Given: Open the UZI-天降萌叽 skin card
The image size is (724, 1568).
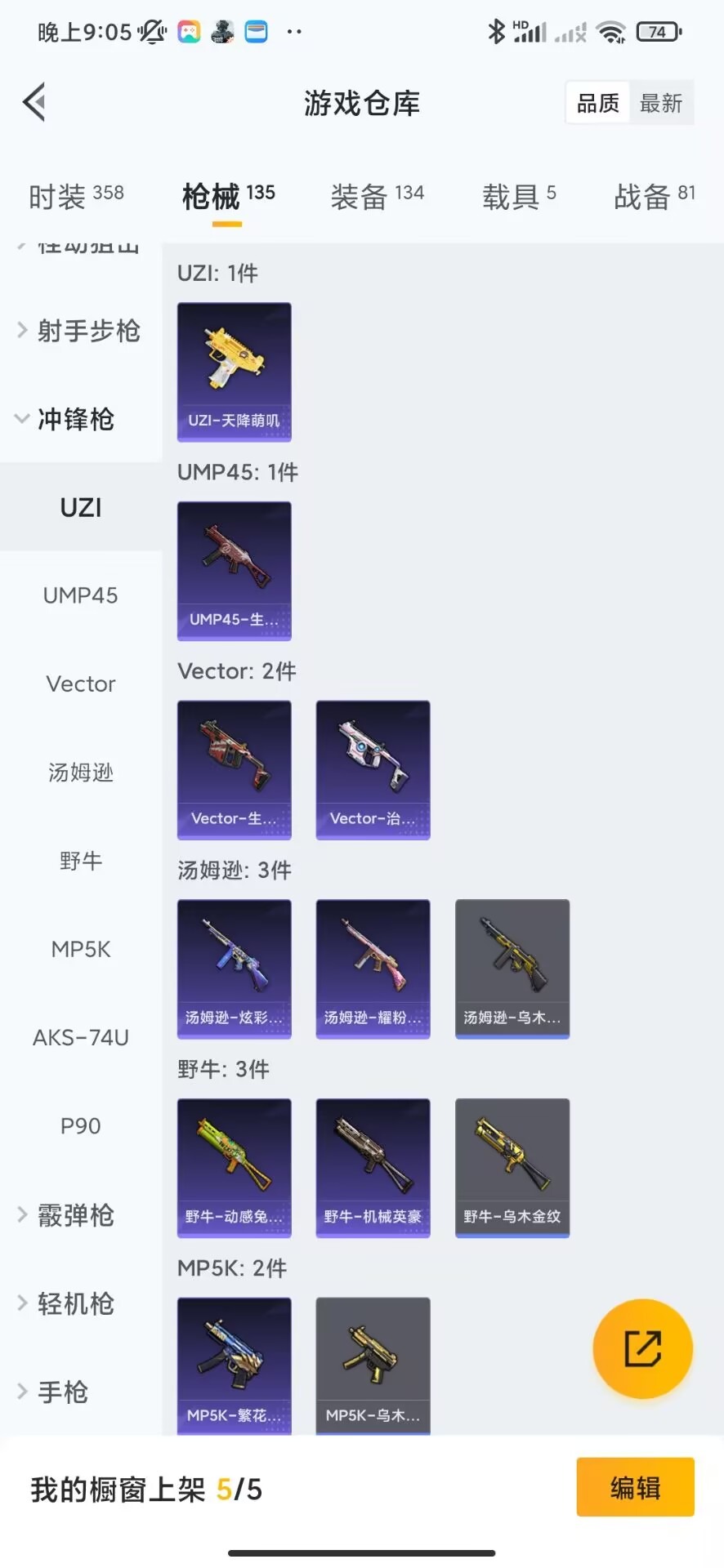Looking at the screenshot, I should pyautogui.click(x=235, y=372).
